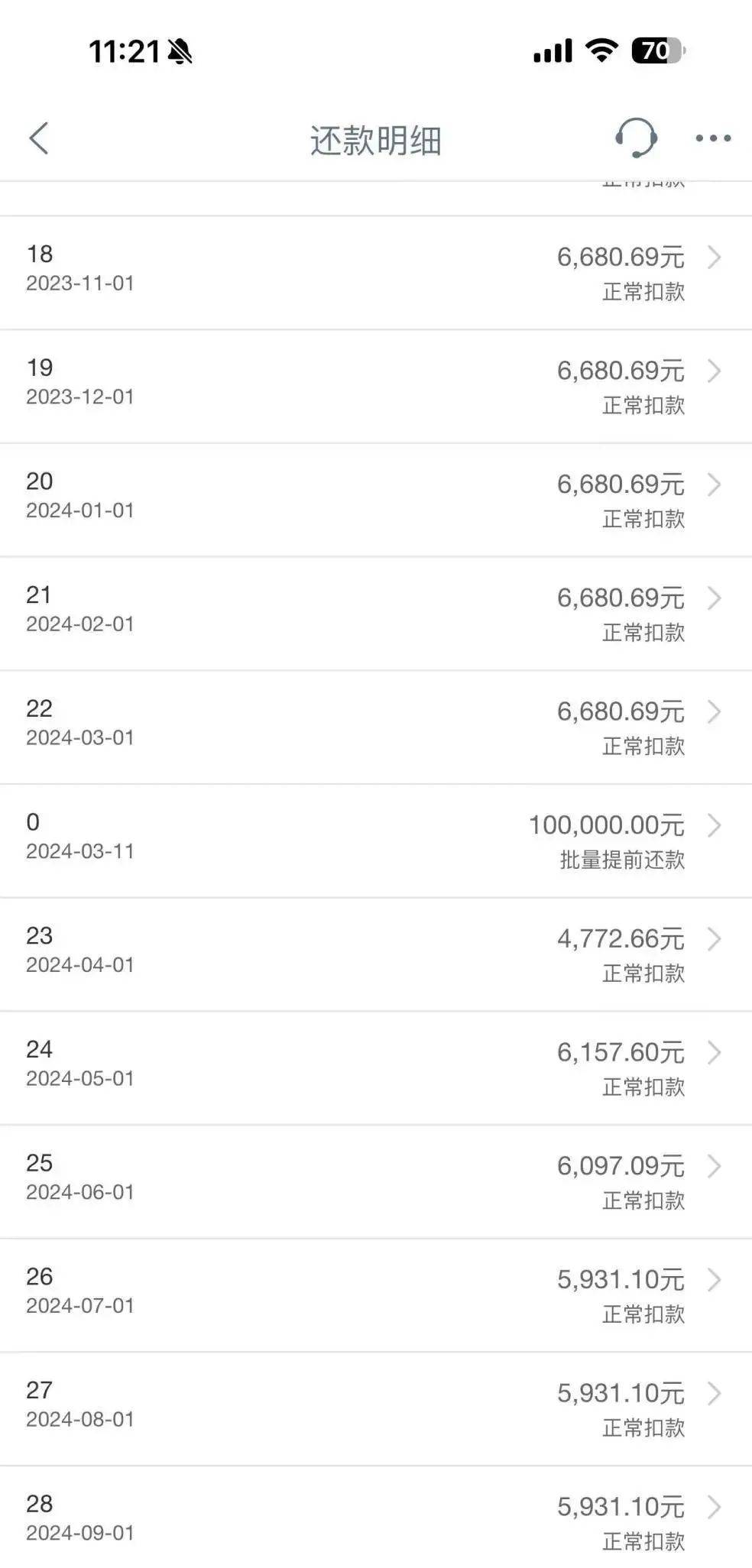The image size is (752, 1568).
Task: View period 19 repayment from 2023-12-01
Action: click(374, 385)
